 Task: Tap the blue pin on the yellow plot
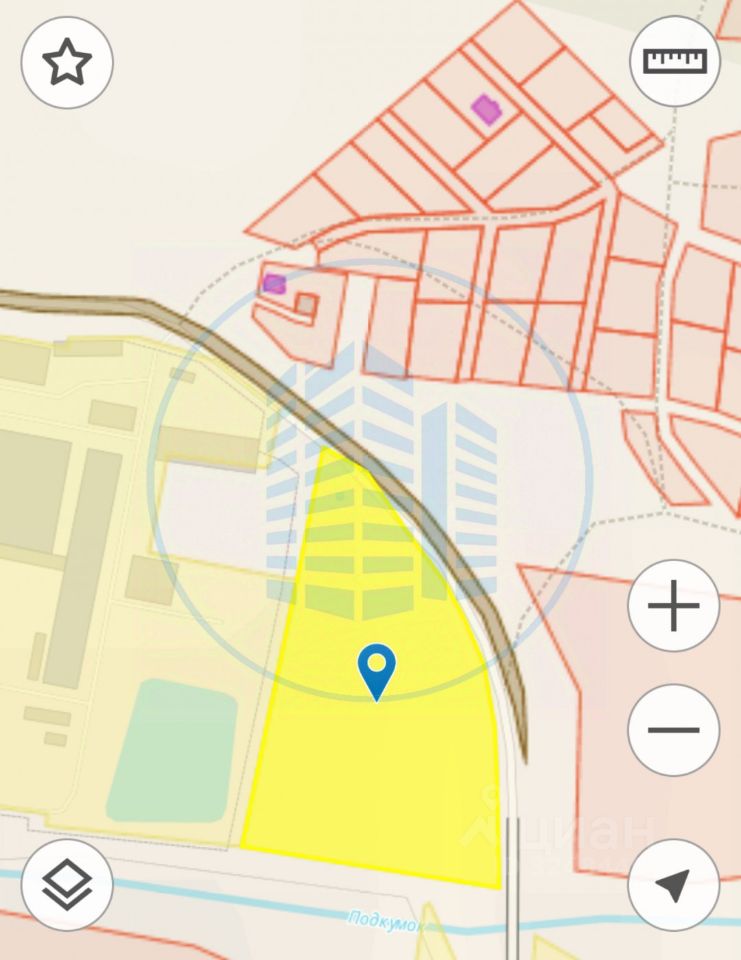pos(376,668)
